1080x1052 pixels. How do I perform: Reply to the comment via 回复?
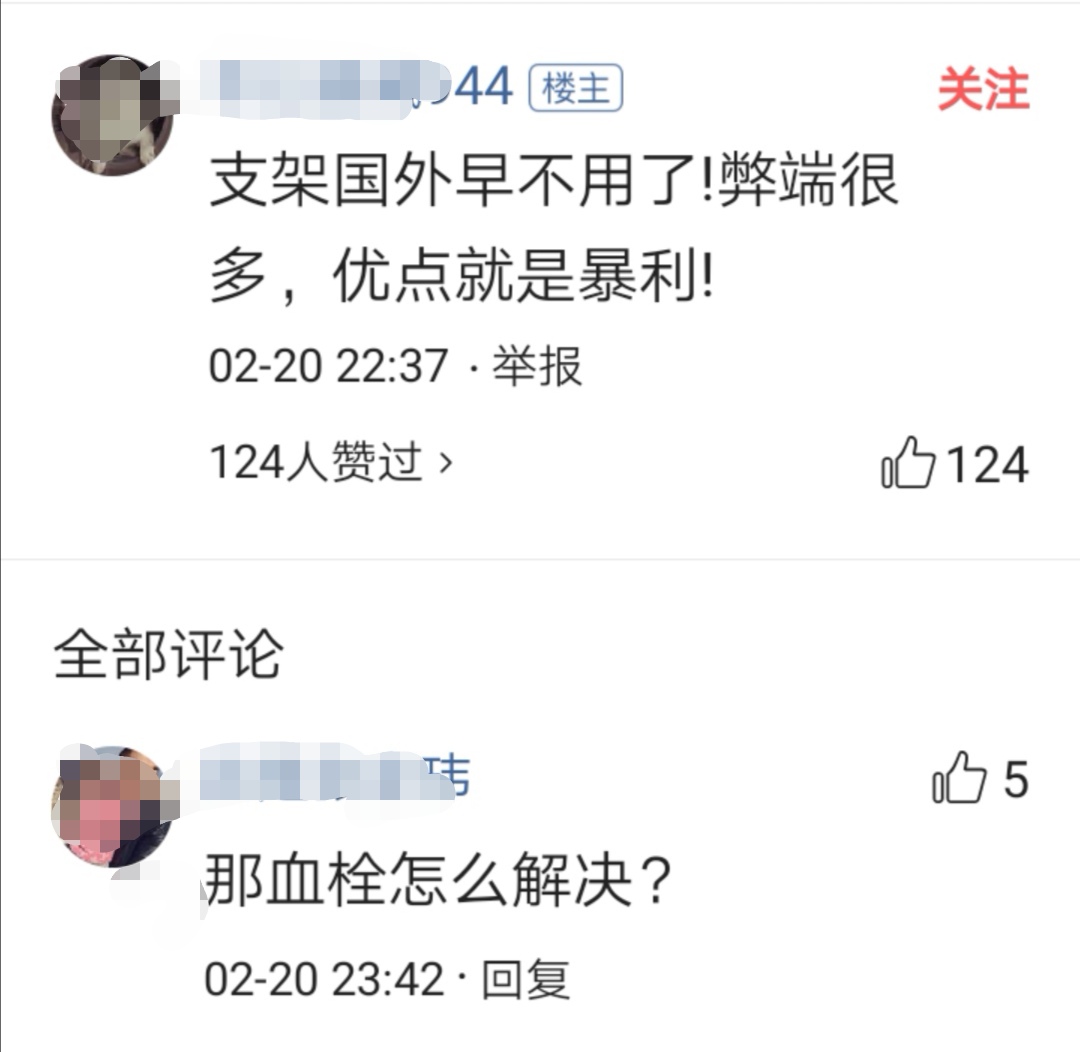[x=525, y=979]
